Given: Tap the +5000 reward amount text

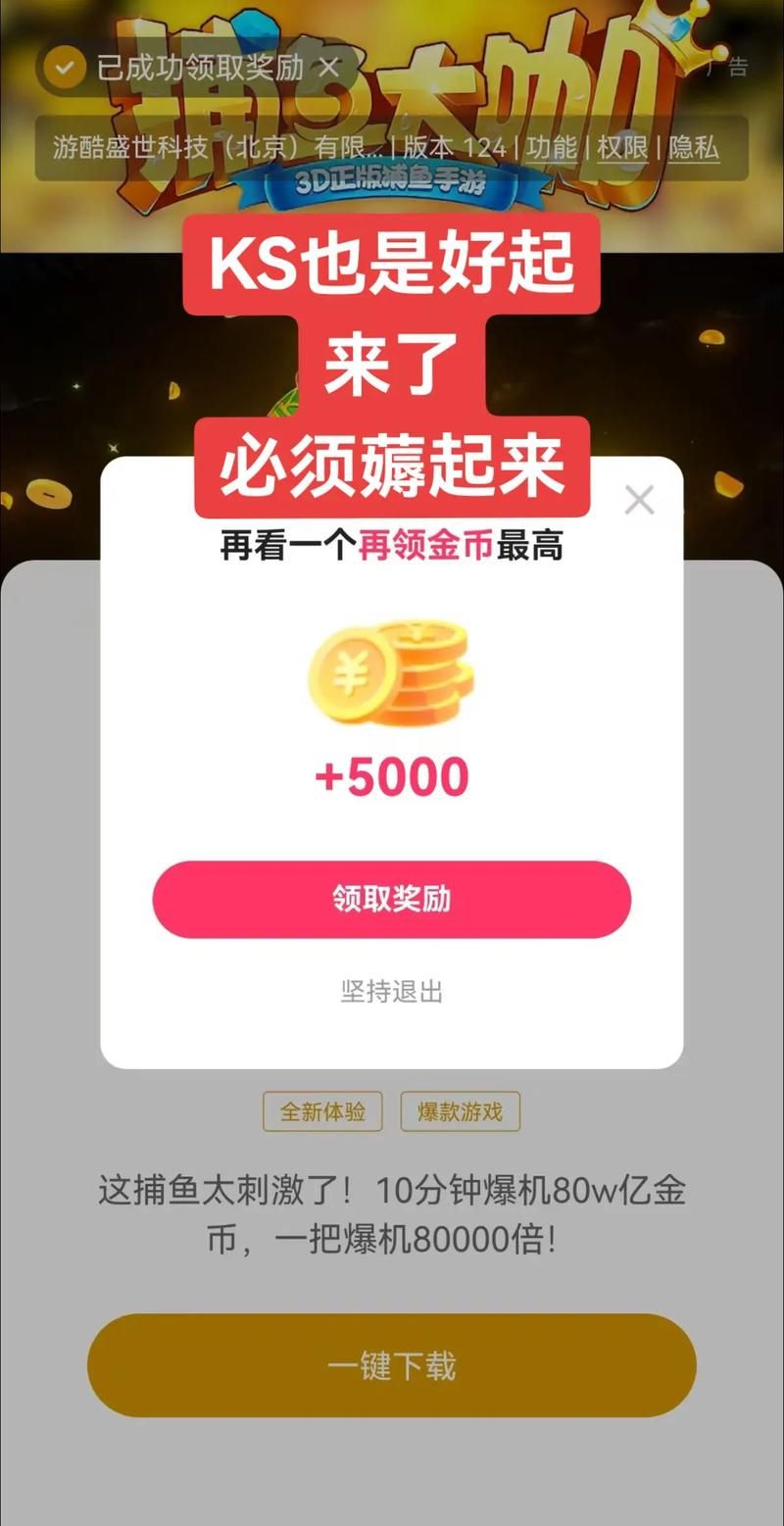Looking at the screenshot, I should (x=392, y=775).
